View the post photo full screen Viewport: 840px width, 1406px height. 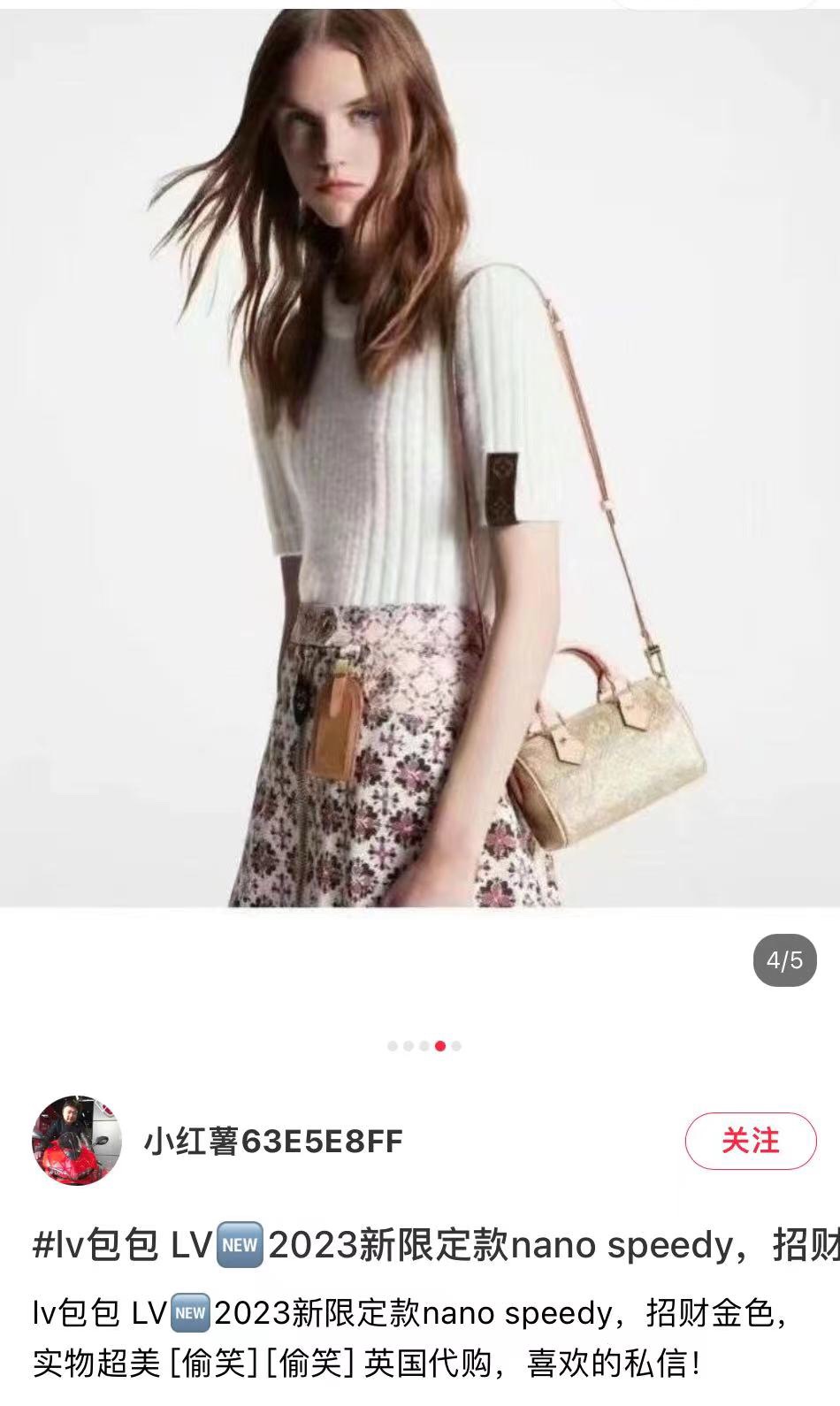pos(420,460)
